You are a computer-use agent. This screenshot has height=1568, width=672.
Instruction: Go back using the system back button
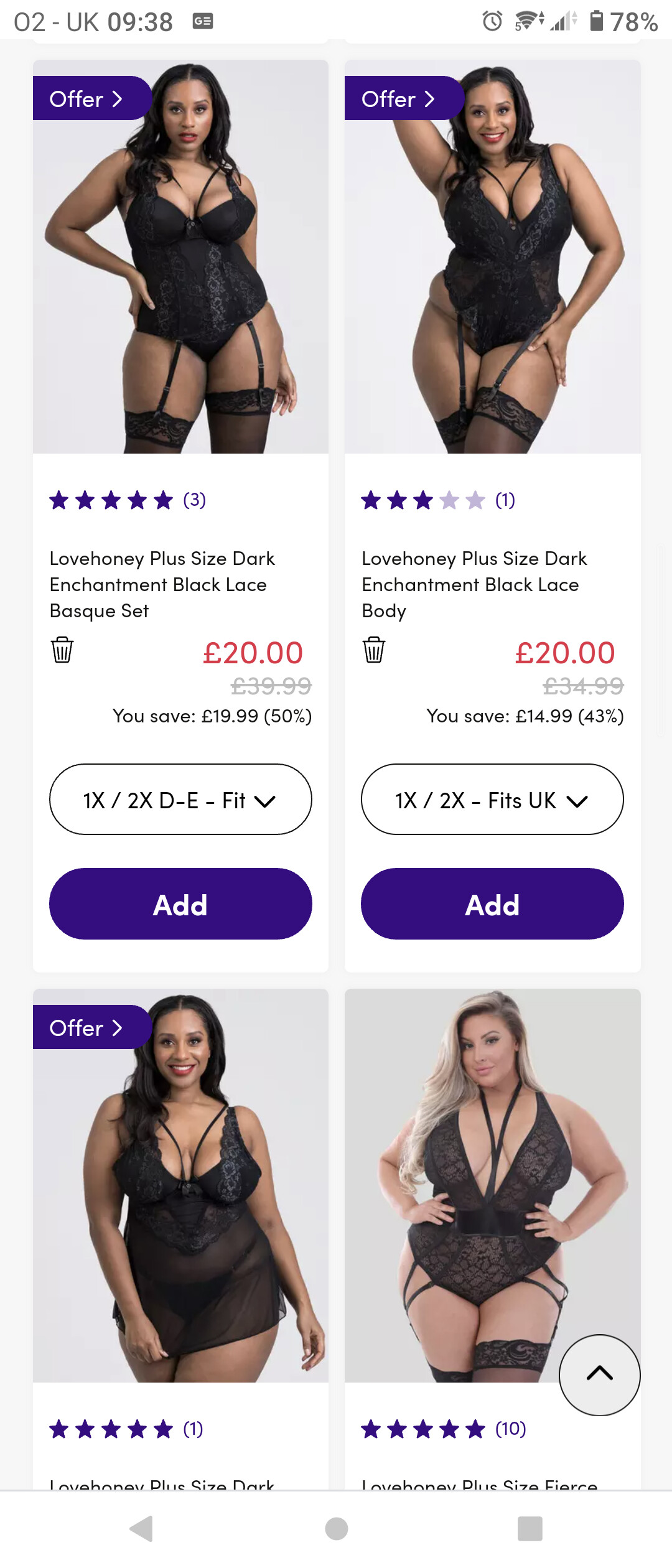(x=142, y=1529)
